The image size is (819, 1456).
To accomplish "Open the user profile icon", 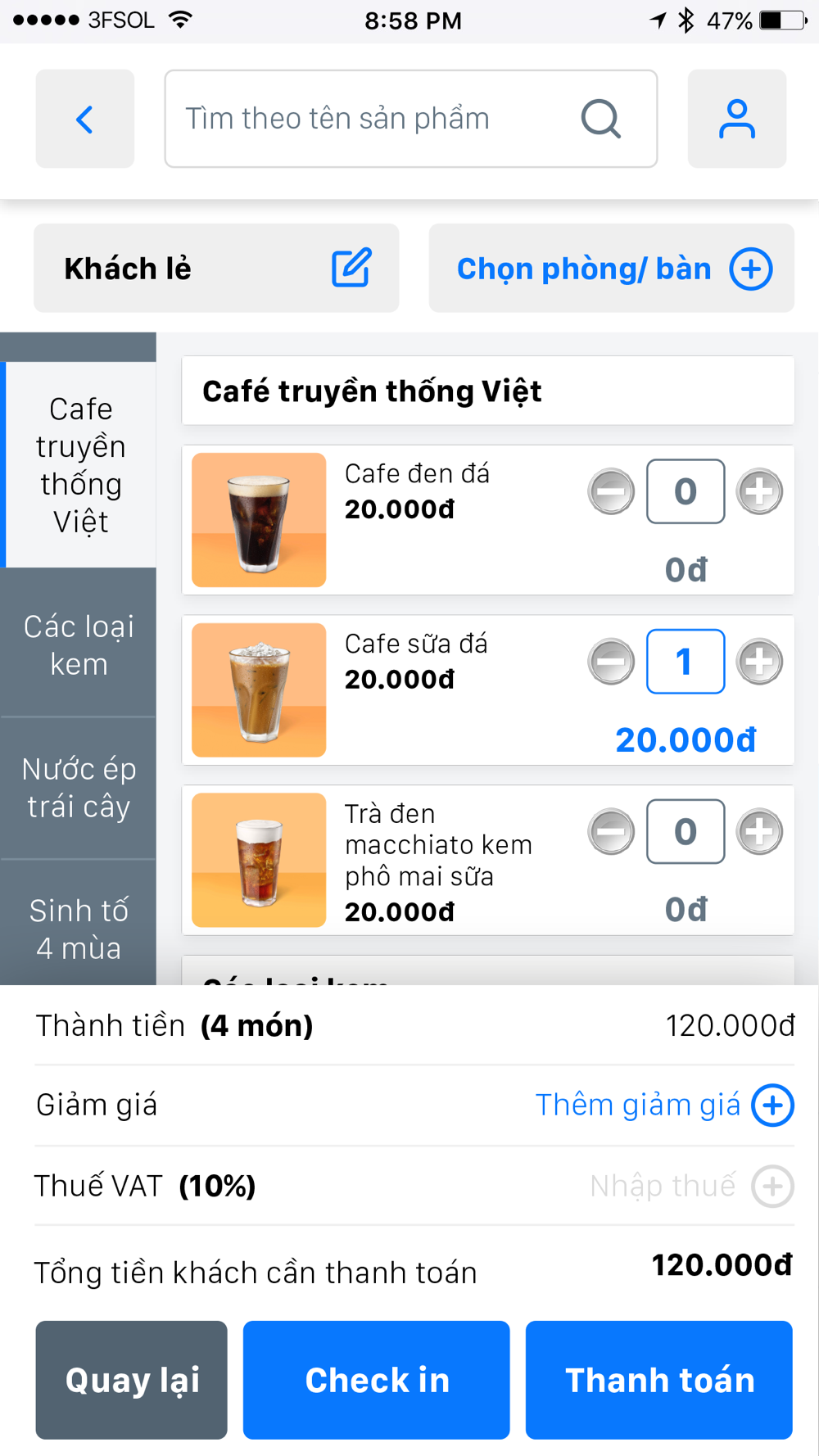I will click(x=736, y=120).
